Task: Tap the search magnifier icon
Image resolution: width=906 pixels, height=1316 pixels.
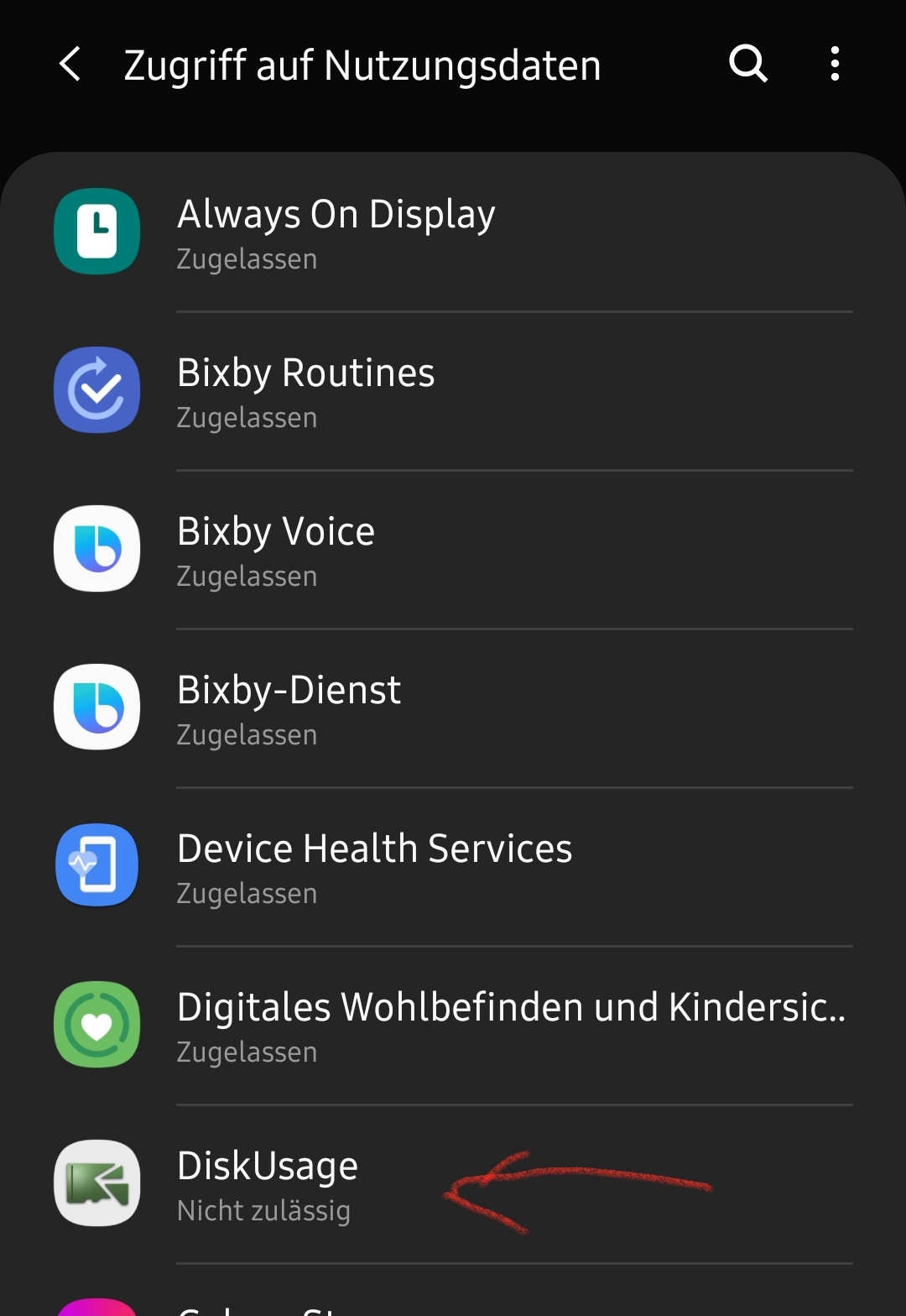Action: tap(747, 64)
